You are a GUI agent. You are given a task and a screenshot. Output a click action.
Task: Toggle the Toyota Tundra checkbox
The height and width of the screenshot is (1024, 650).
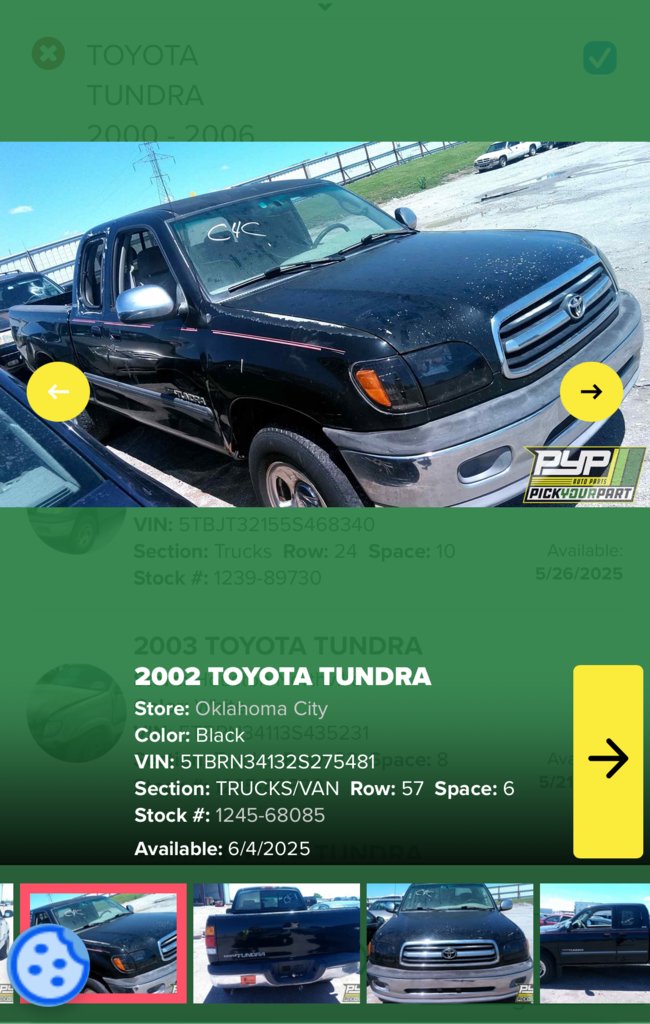tap(599, 57)
